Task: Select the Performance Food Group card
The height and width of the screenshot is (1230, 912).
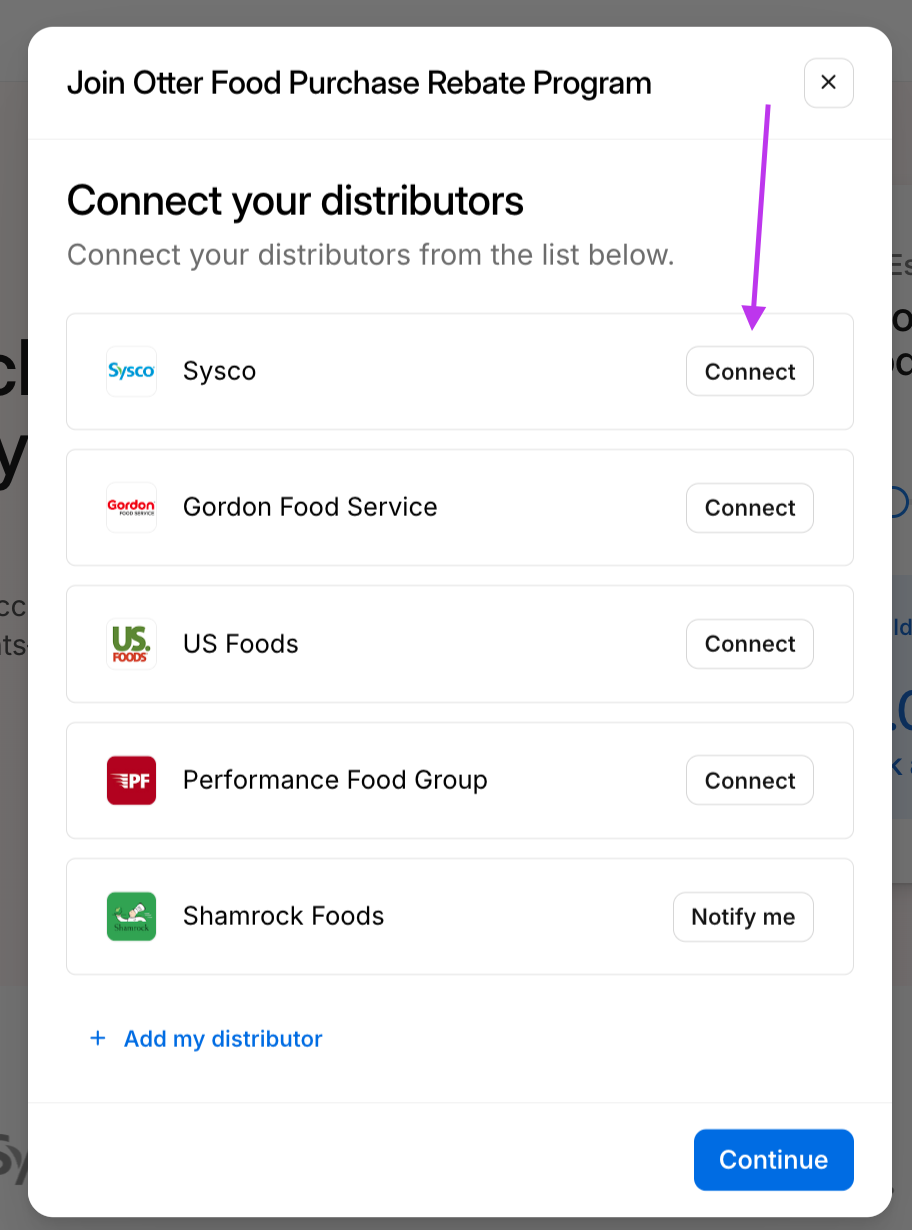Action: click(x=420, y=780)
